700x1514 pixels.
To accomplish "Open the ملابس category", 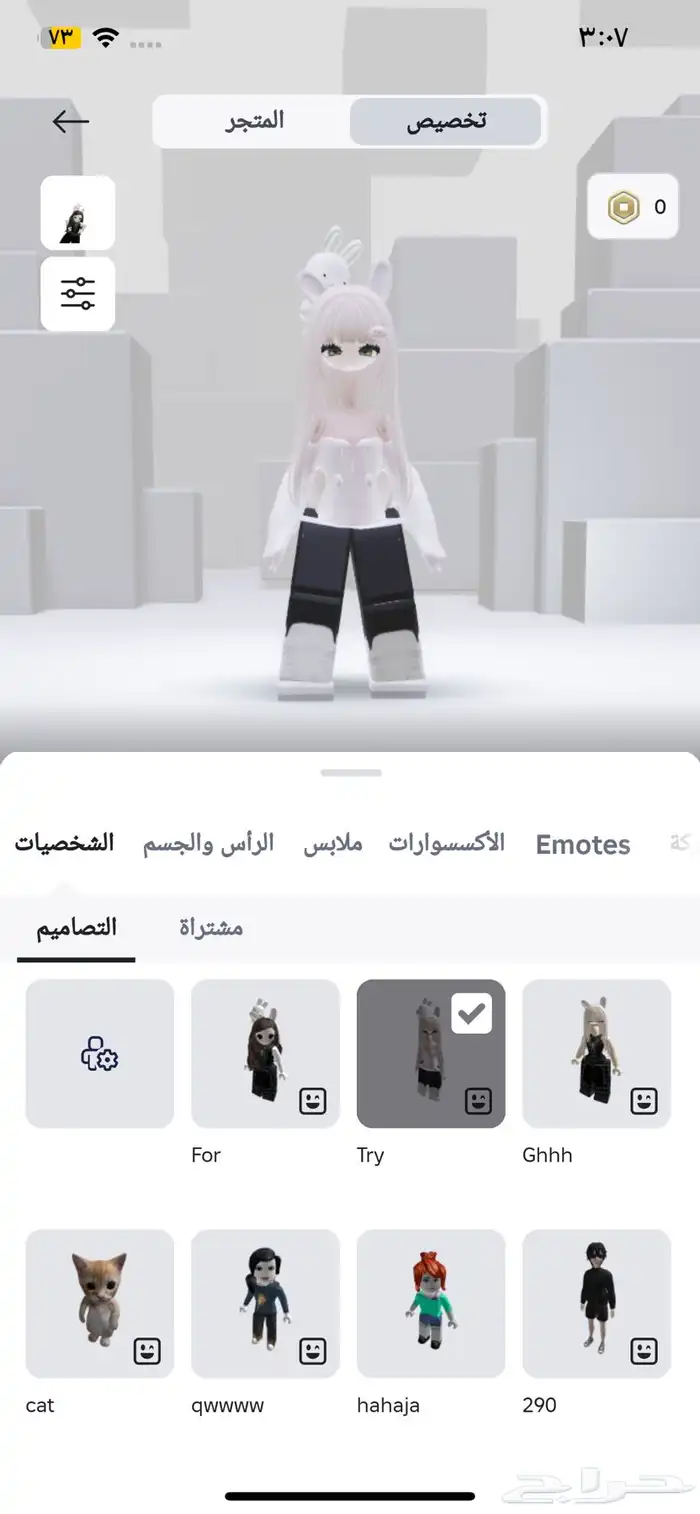I will [333, 843].
